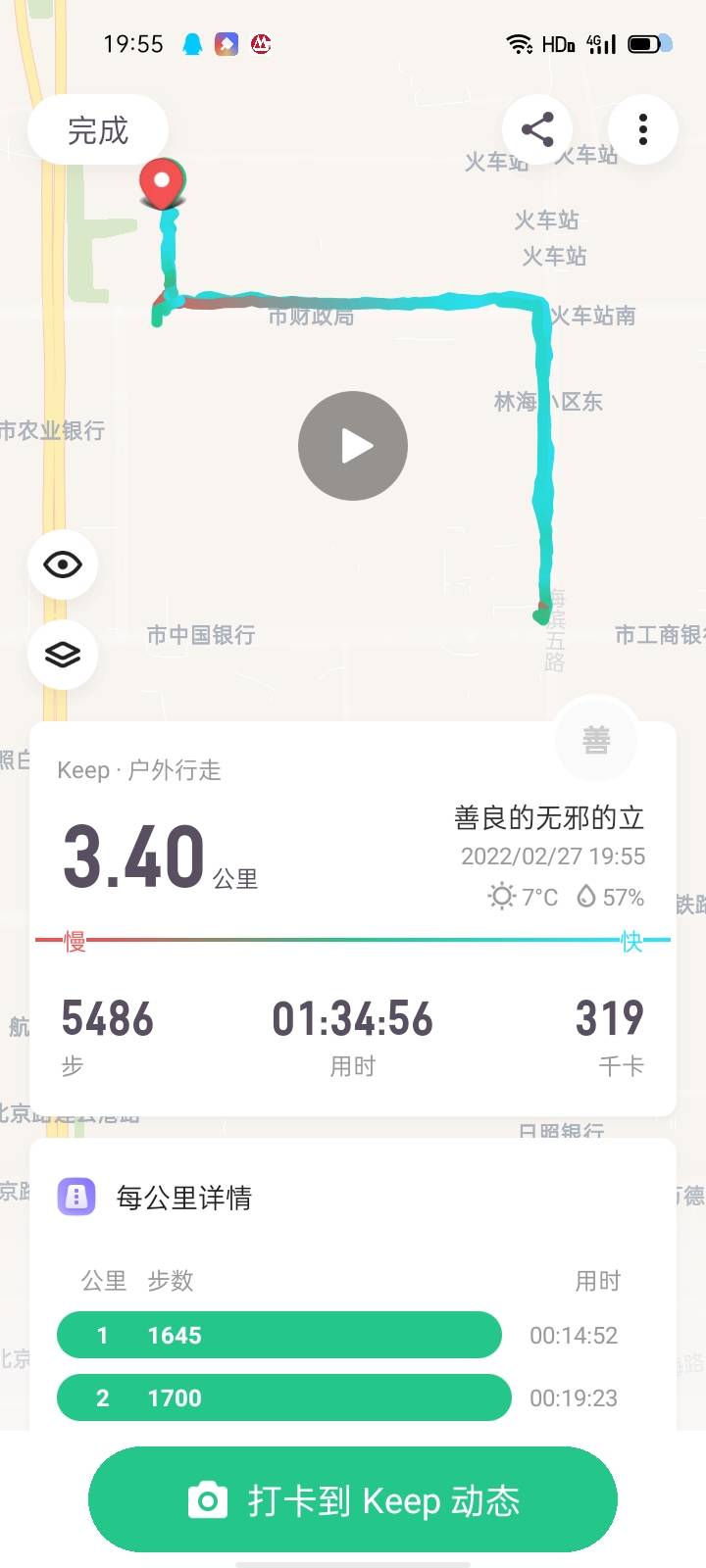Toggle the map eye visibility icon
The height and width of the screenshot is (1568, 706).
tap(63, 564)
